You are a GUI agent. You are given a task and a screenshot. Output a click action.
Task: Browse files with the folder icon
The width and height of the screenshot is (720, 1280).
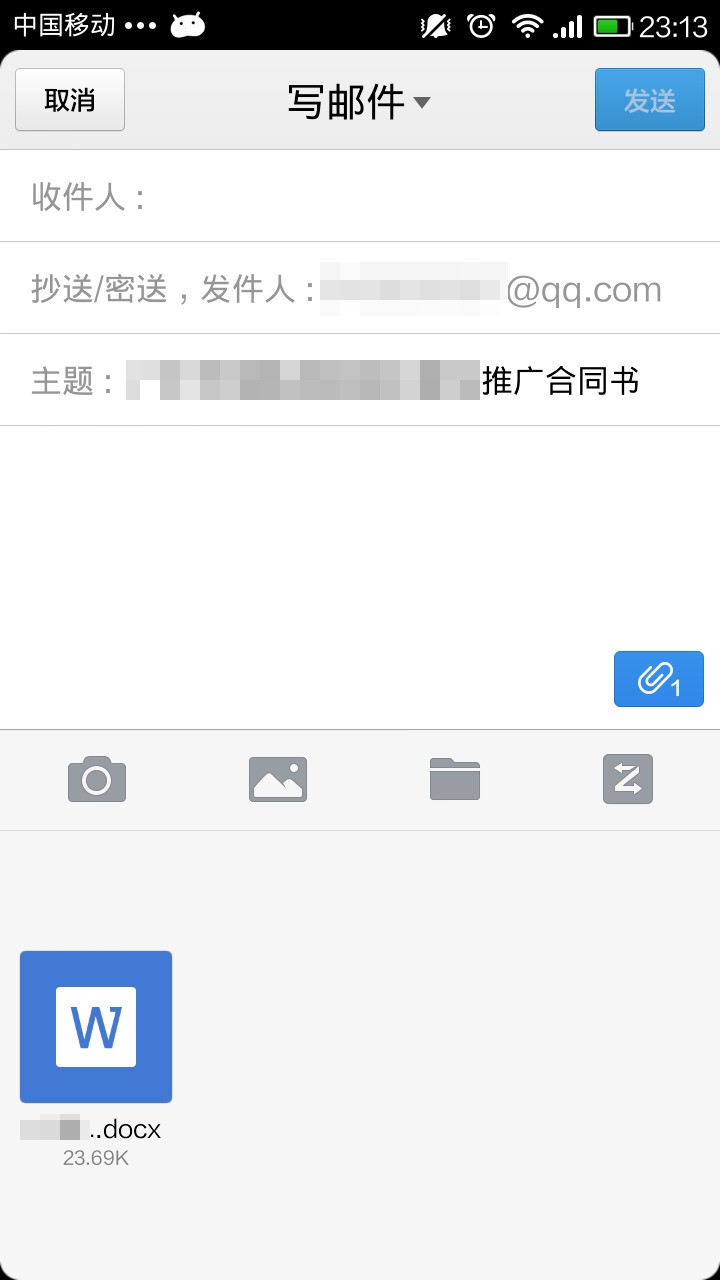[455, 779]
